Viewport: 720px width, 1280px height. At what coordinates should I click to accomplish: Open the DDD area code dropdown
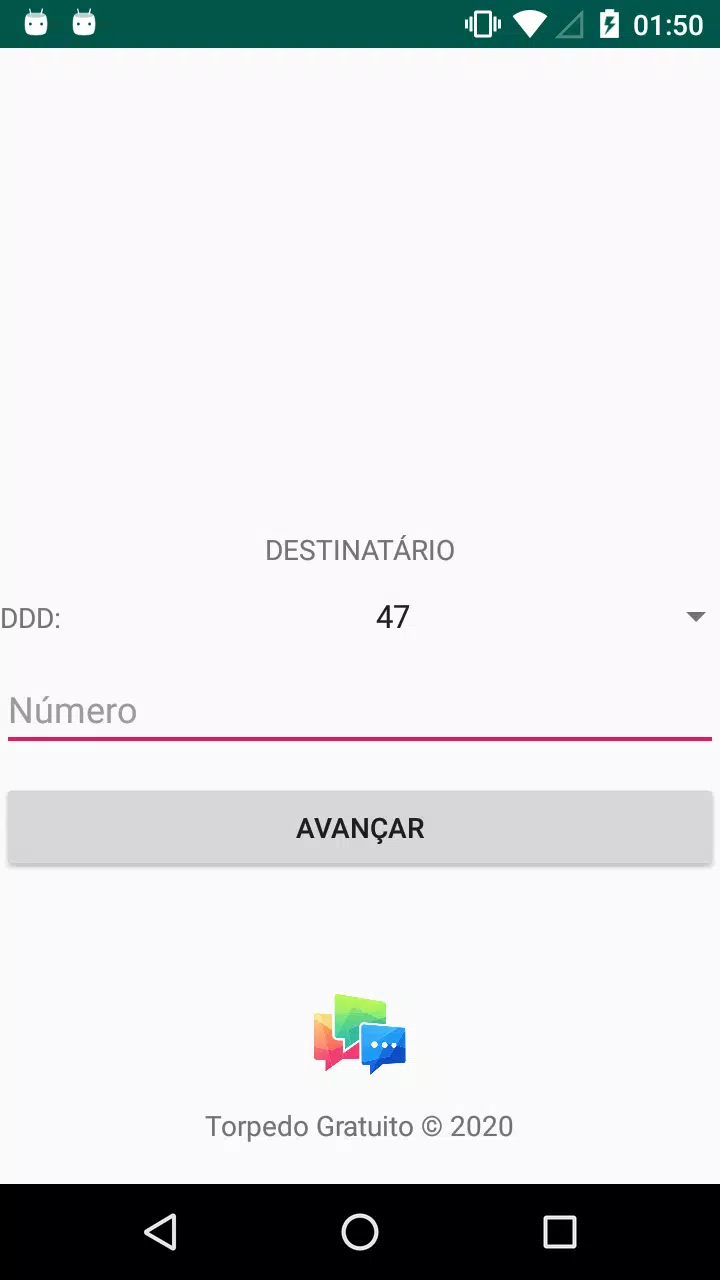[x=393, y=617]
